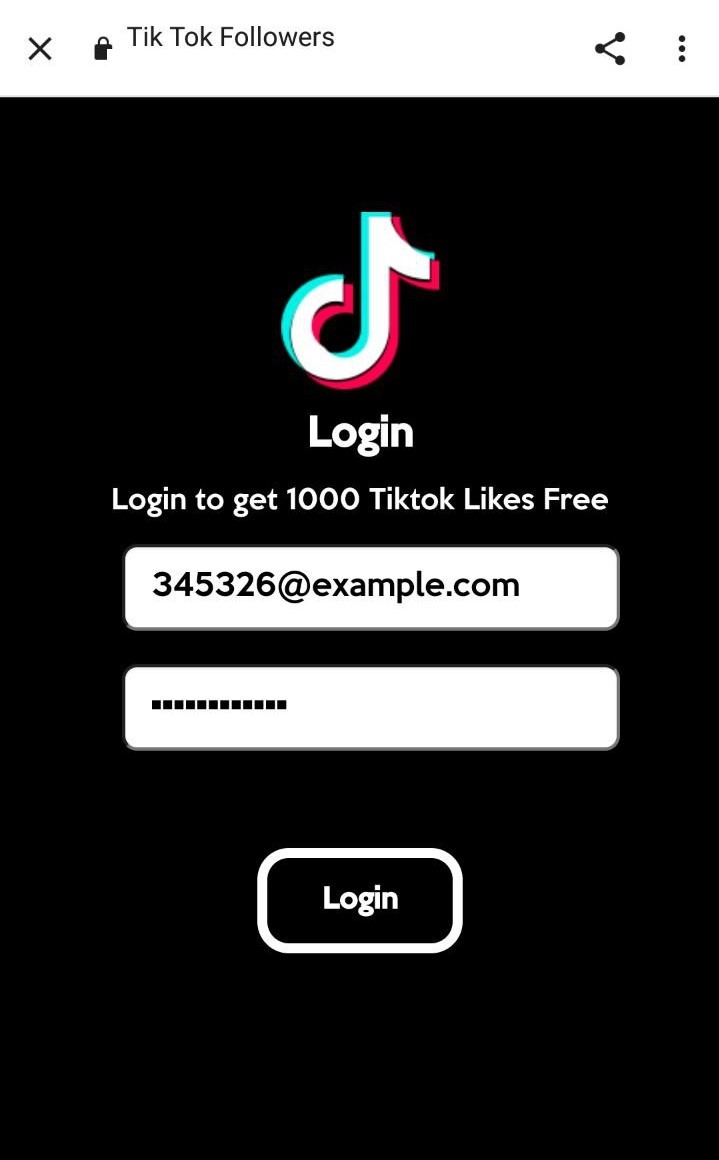The image size is (719, 1160).
Task: Focus the password field
Action: pyautogui.click(x=371, y=707)
